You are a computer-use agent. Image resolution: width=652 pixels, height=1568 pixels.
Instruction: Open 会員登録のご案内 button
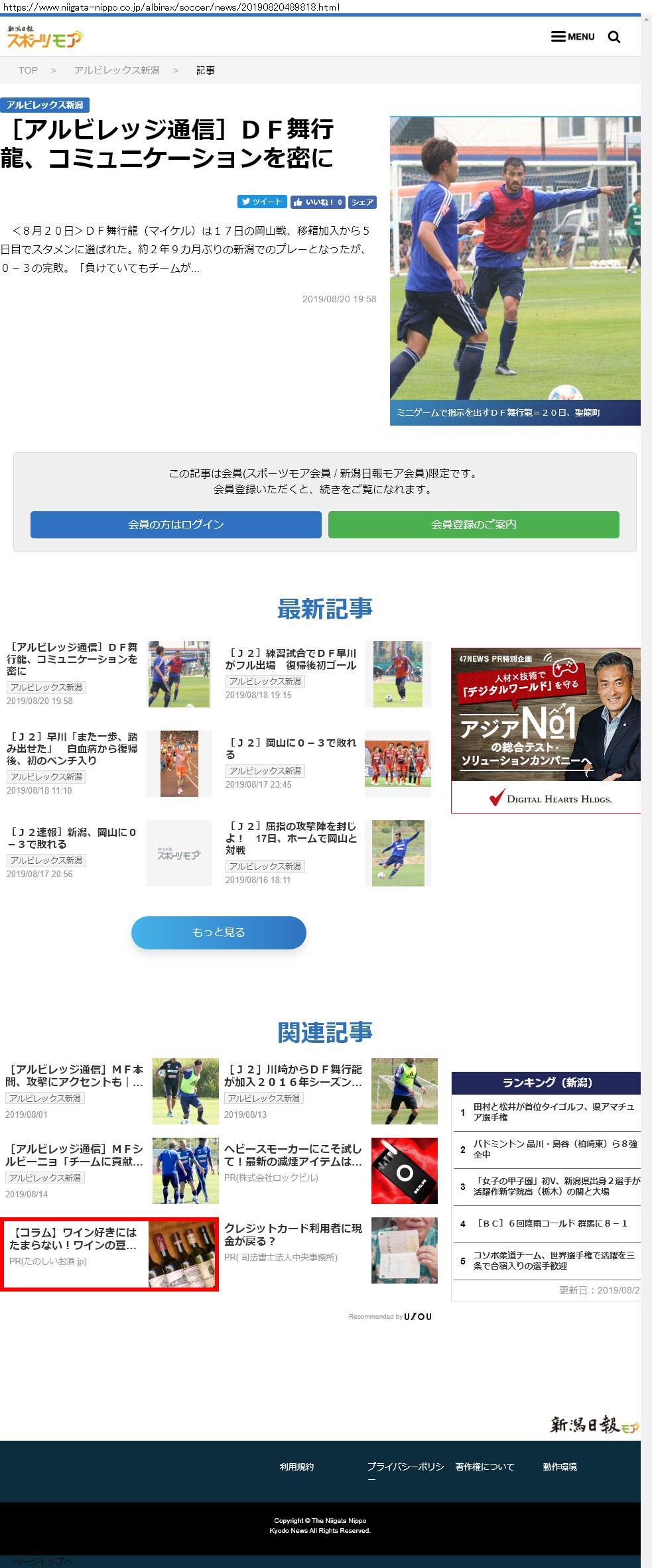pos(474,524)
